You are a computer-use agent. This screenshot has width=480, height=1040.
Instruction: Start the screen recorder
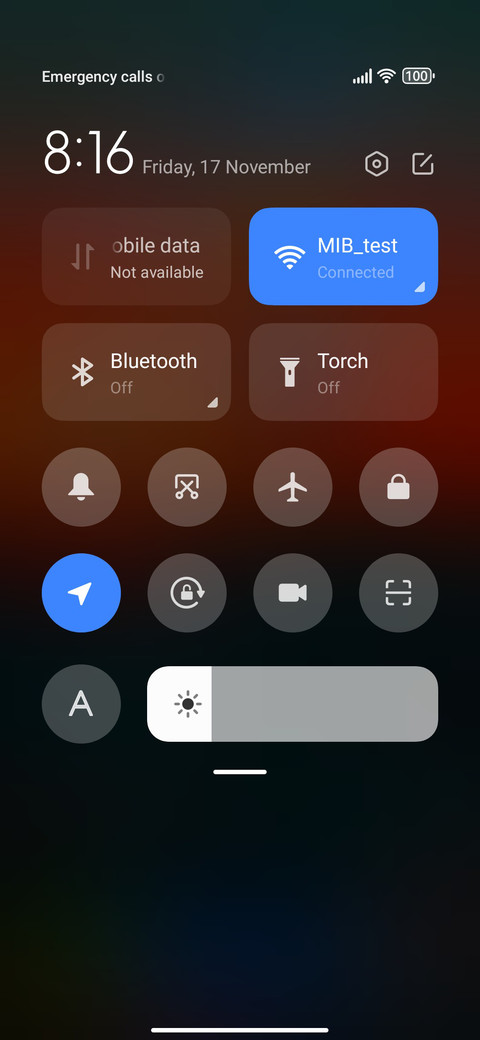[292, 593]
